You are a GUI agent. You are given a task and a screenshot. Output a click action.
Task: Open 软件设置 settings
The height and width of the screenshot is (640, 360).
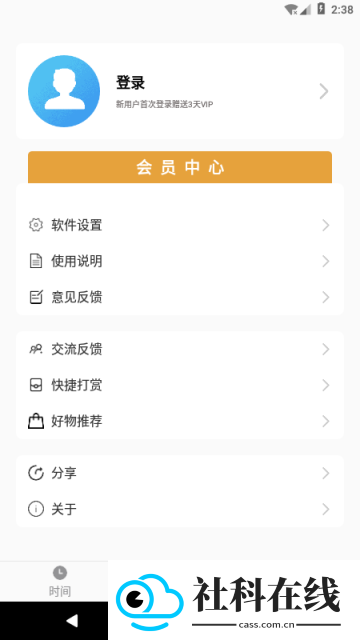(x=180, y=225)
